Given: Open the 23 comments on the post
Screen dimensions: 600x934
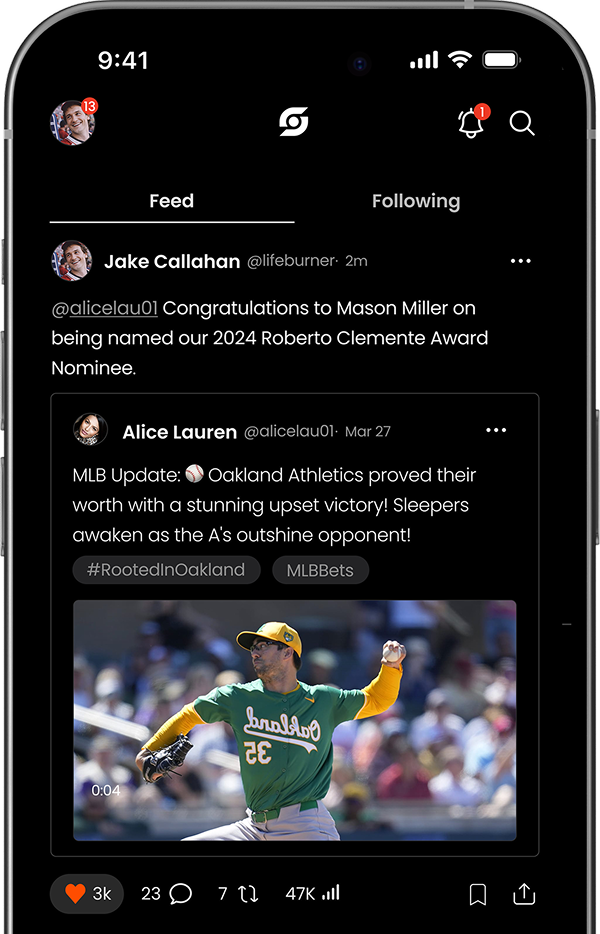Looking at the screenshot, I should (x=167, y=894).
